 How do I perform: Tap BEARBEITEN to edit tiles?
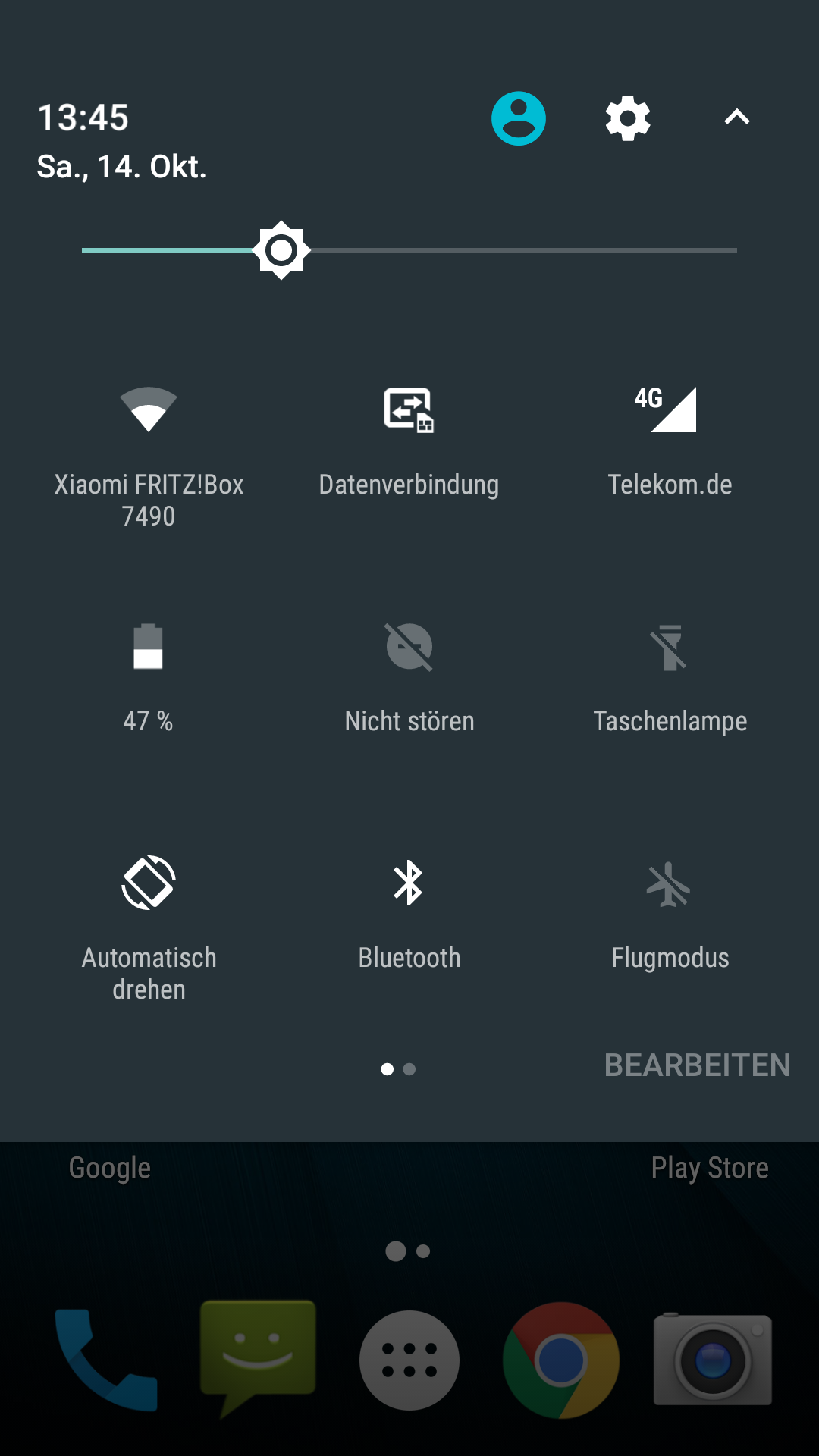(x=698, y=1065)
